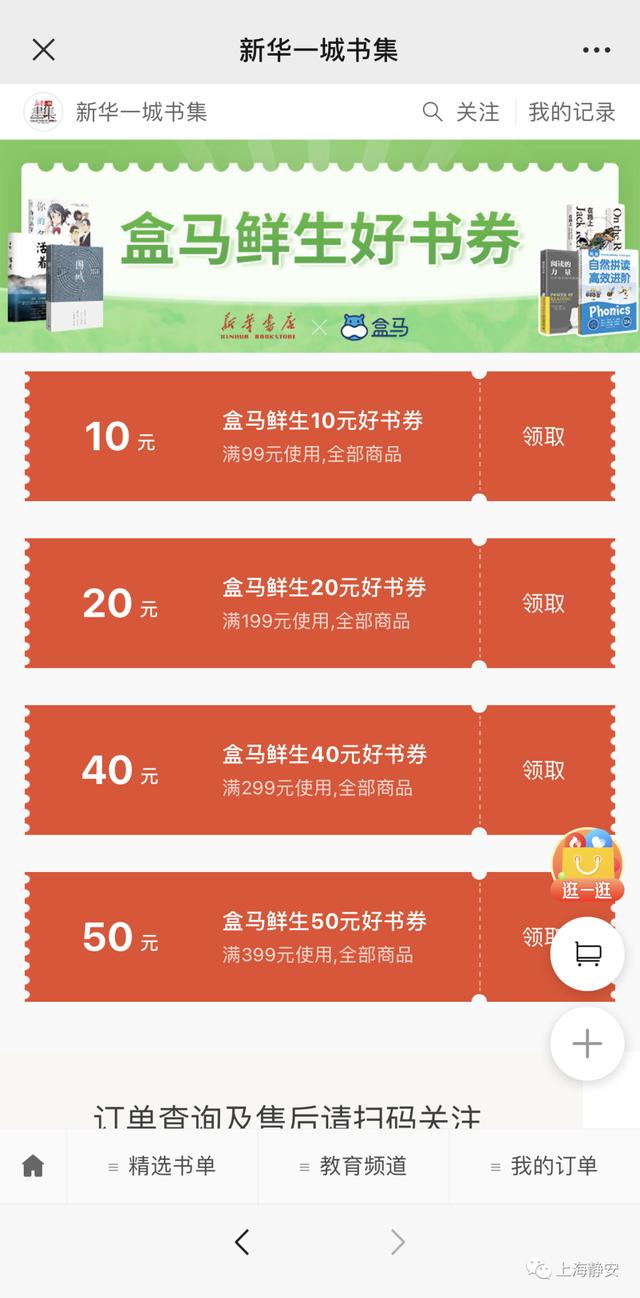
Task: Open the shopping cart
Action: coord(587,954)
